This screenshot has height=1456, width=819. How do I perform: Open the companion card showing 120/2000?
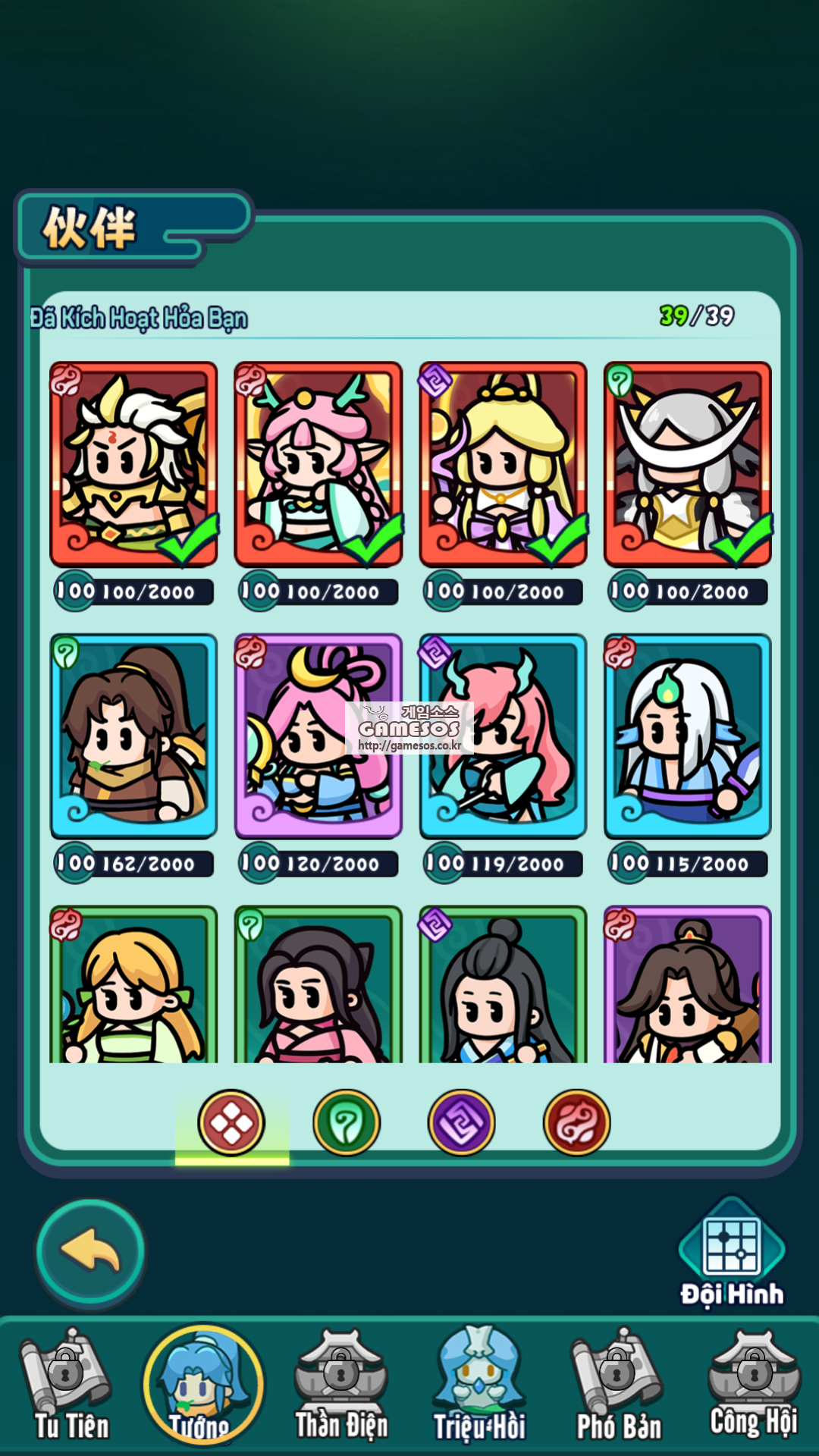(318, 736)
